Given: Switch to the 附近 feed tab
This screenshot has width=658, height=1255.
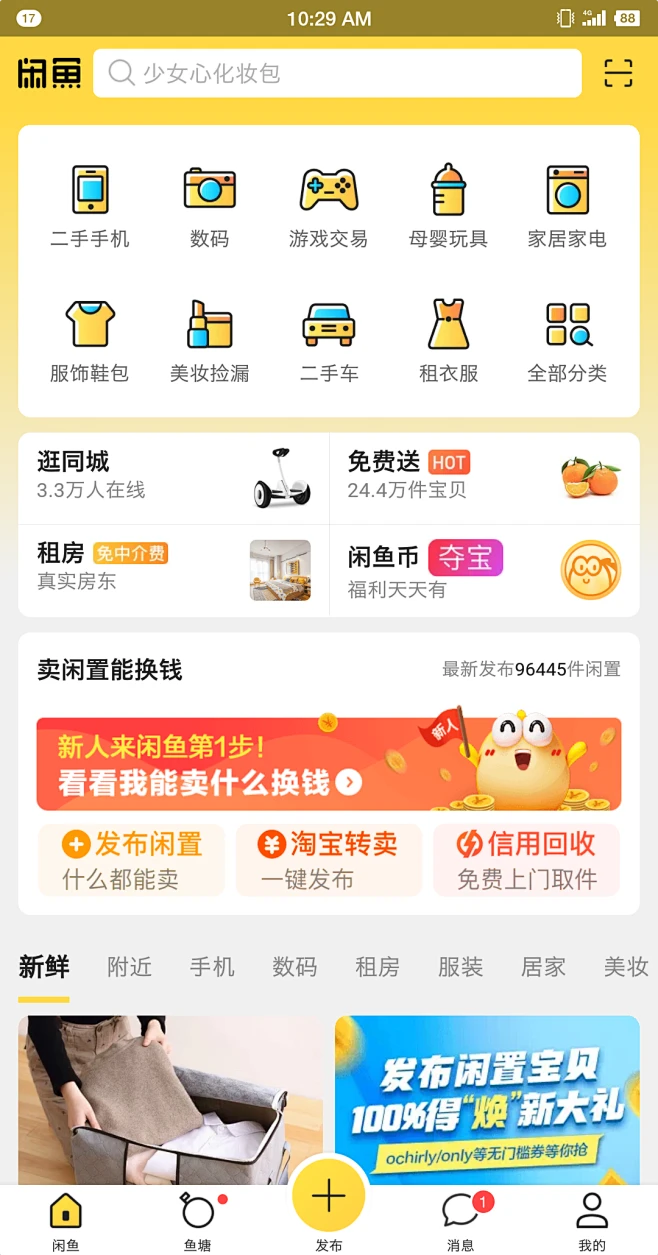Looking at the screenshot, I should [130, 967].
